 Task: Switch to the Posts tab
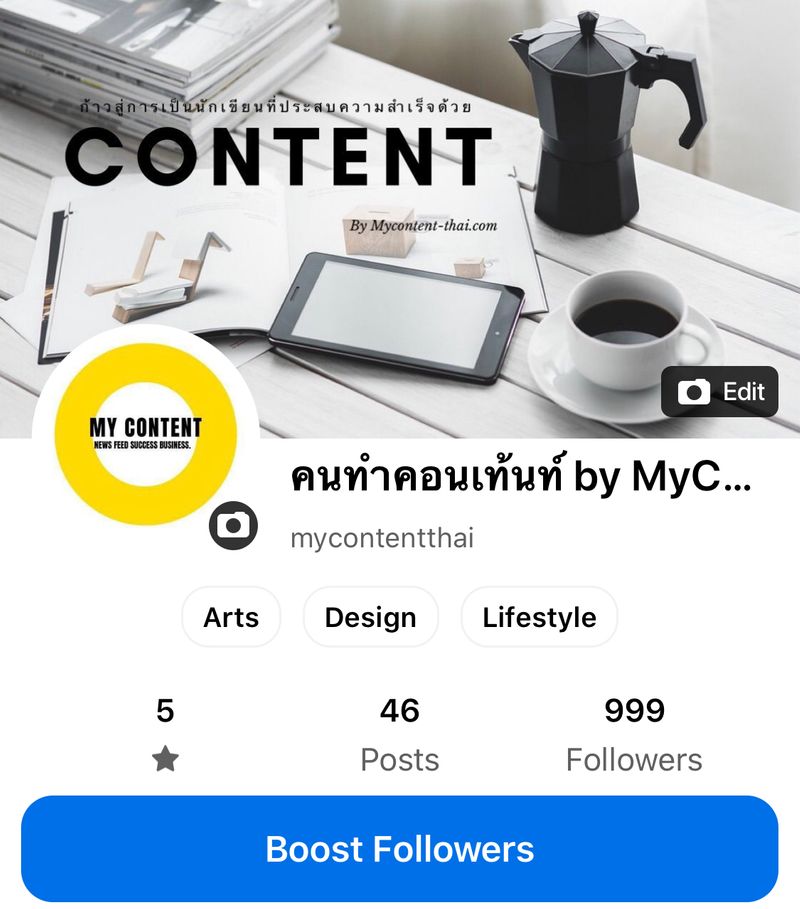(x=399, y=759)
